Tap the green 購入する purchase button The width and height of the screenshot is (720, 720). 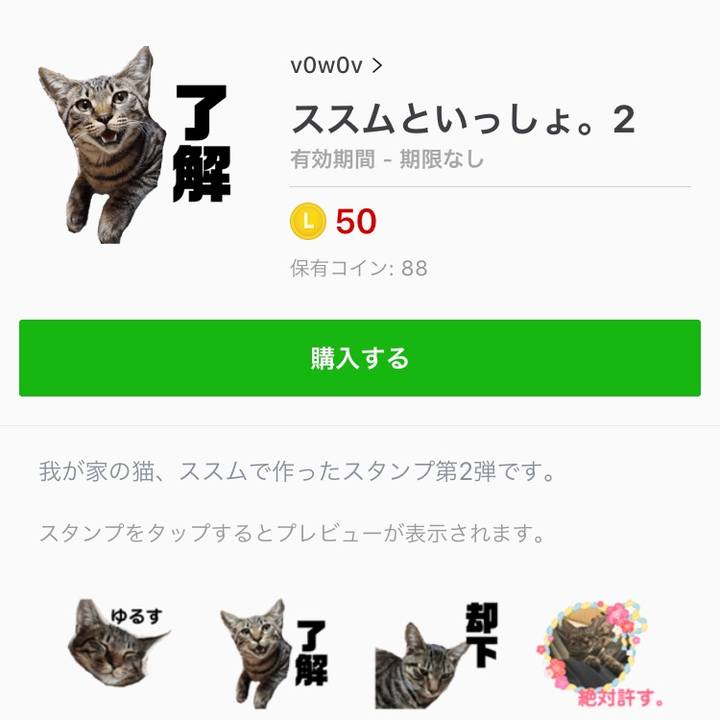pyautogui.click(x=360, y=358)
